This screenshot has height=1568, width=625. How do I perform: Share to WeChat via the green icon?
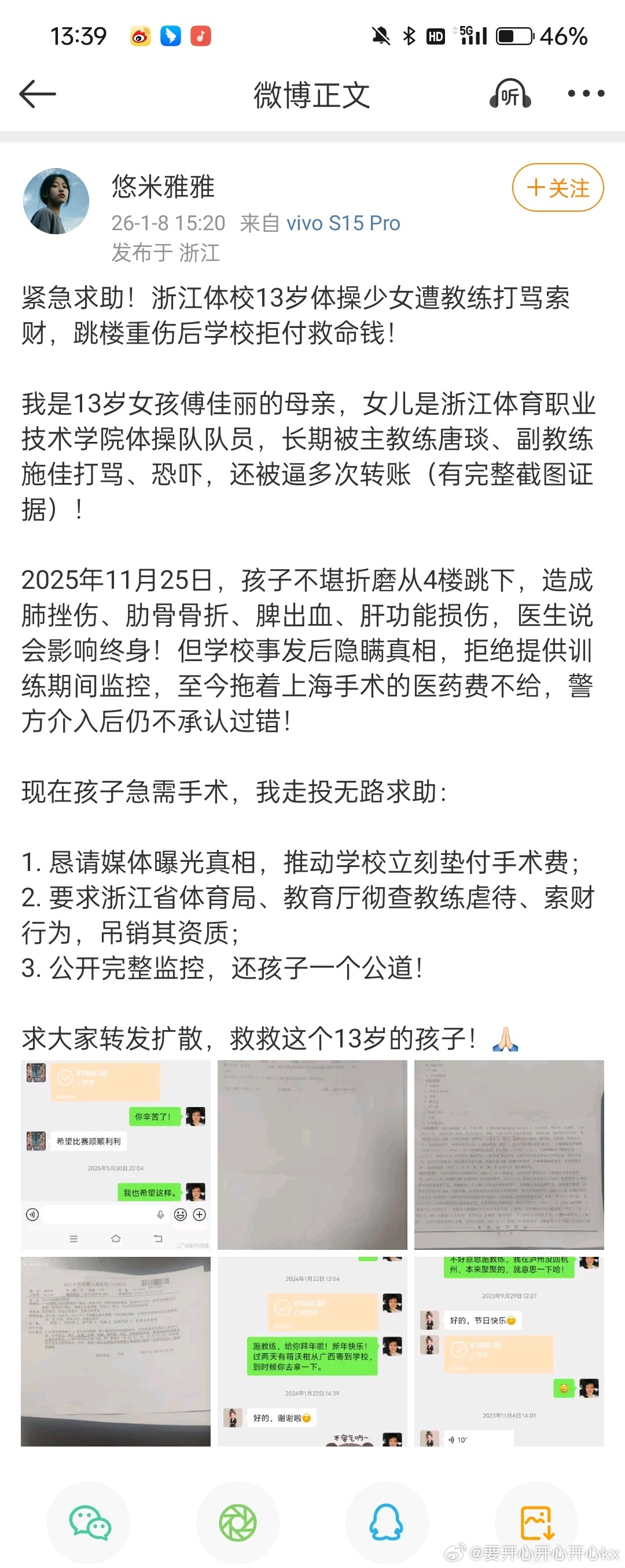pos(89,1523)
